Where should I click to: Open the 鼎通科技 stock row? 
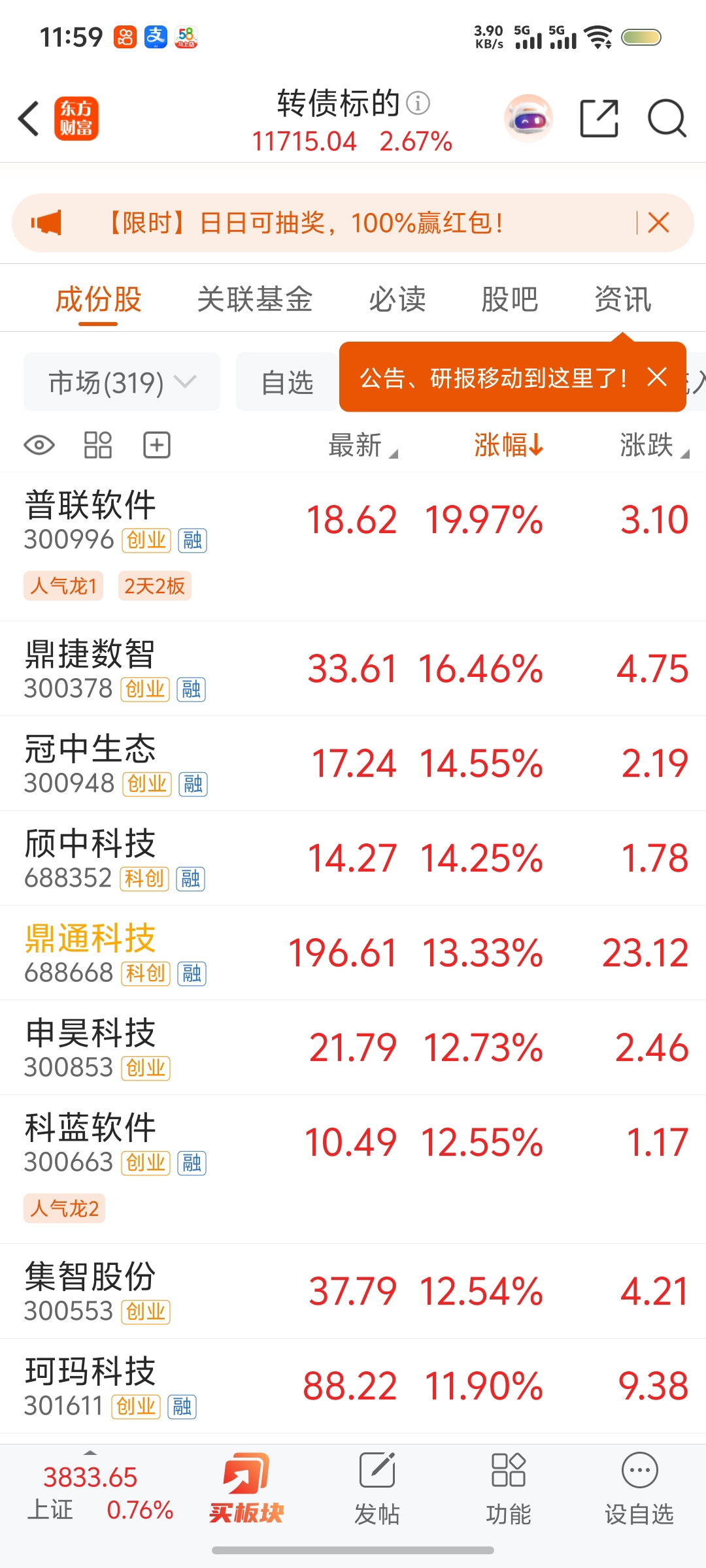353,953
